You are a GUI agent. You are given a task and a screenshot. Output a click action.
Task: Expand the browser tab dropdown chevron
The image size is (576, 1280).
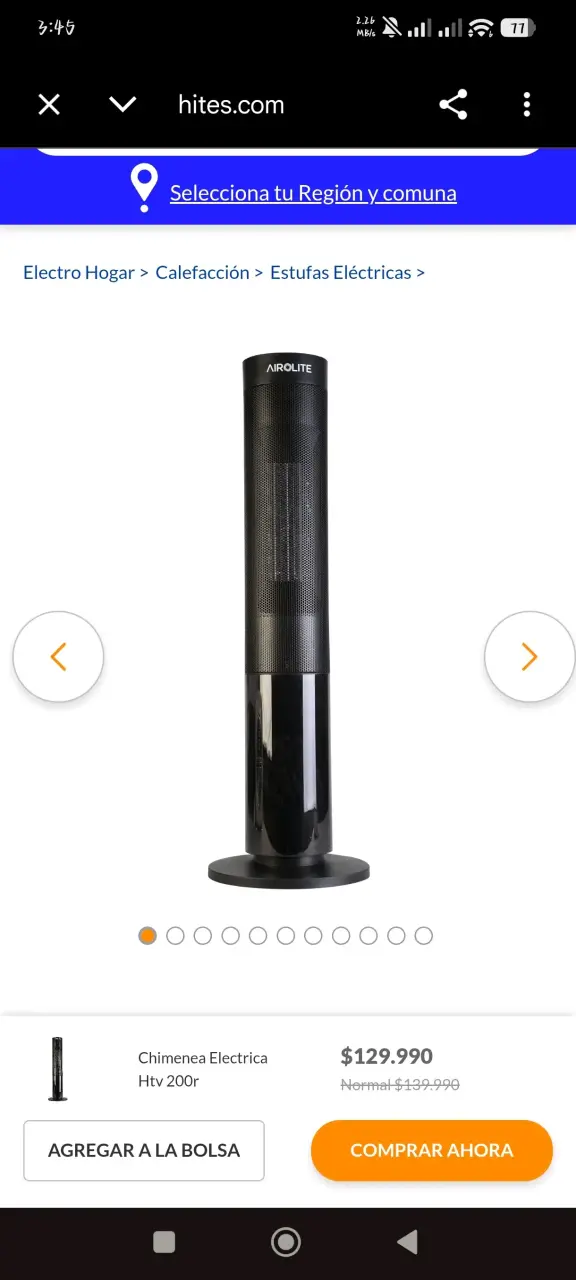pyautogui.click(x=122, y=104)
